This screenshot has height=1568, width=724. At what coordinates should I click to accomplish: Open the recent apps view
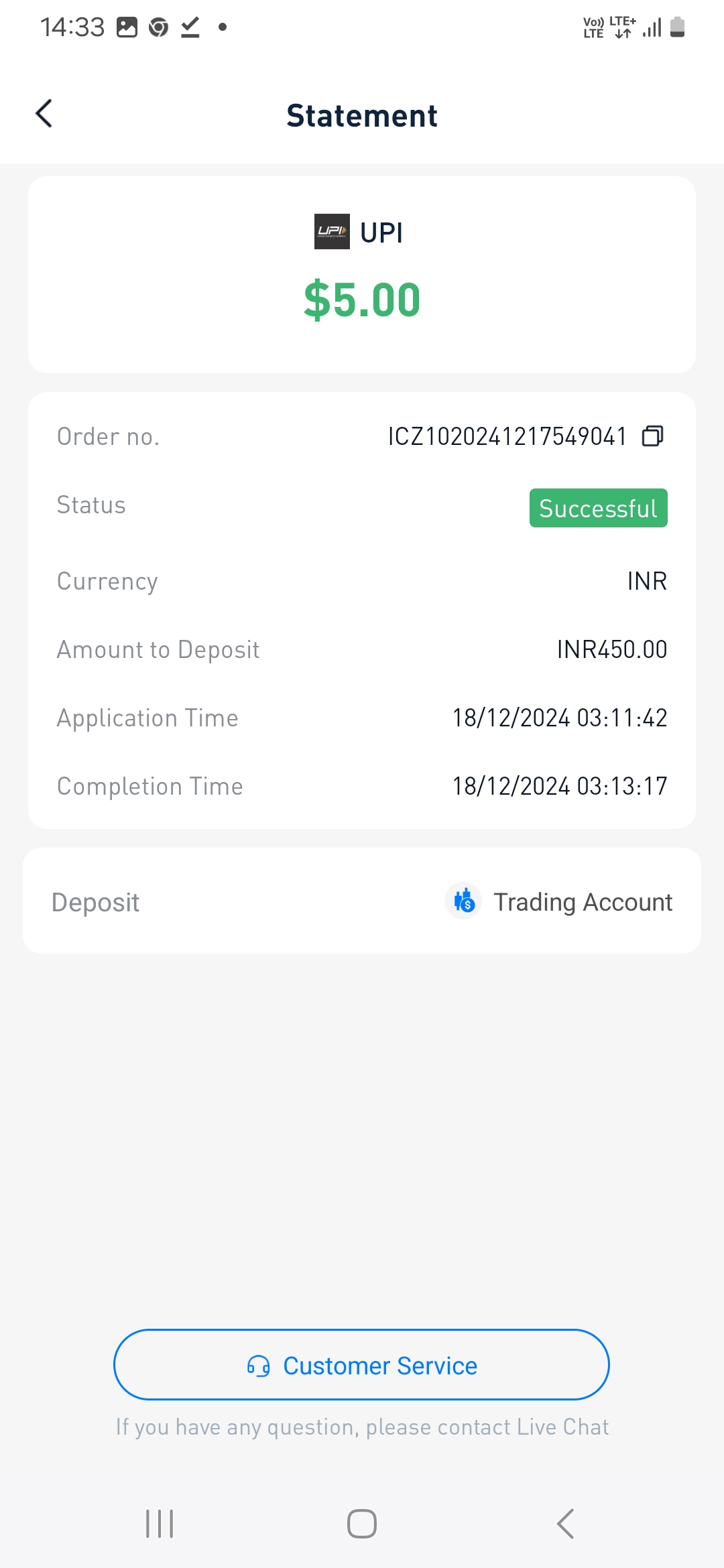[x=160, y=1524]
